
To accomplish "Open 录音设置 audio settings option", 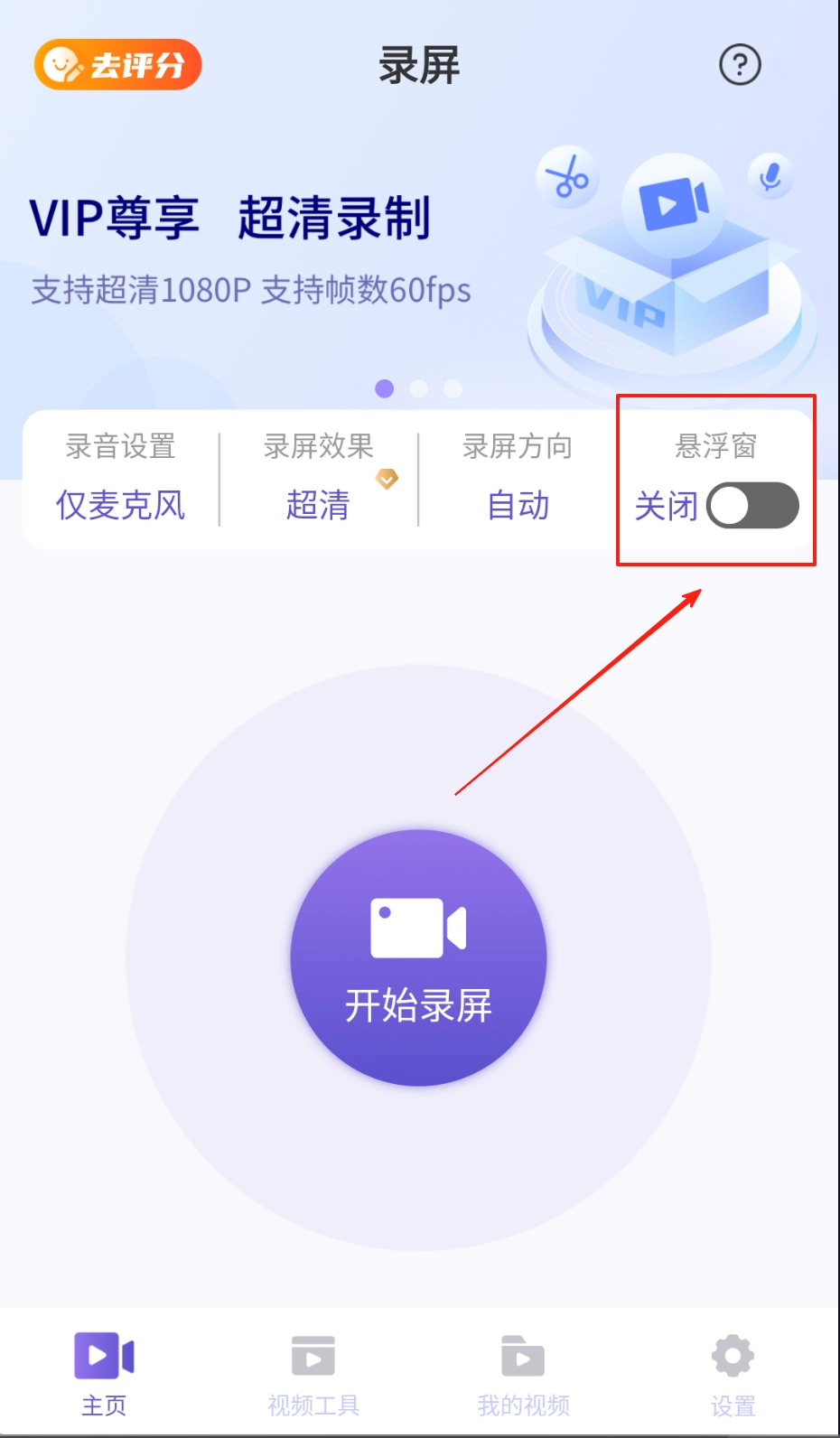I will pos(120,479).
